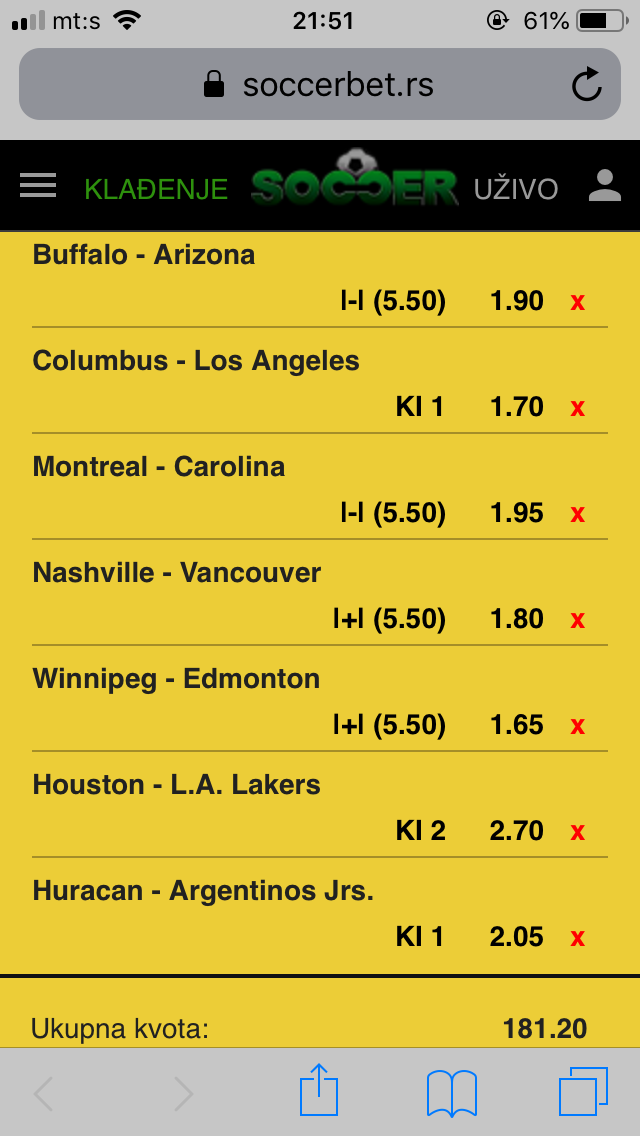Show open Safari tabs
640x1136 pixels.
[x=583, y=1091]
